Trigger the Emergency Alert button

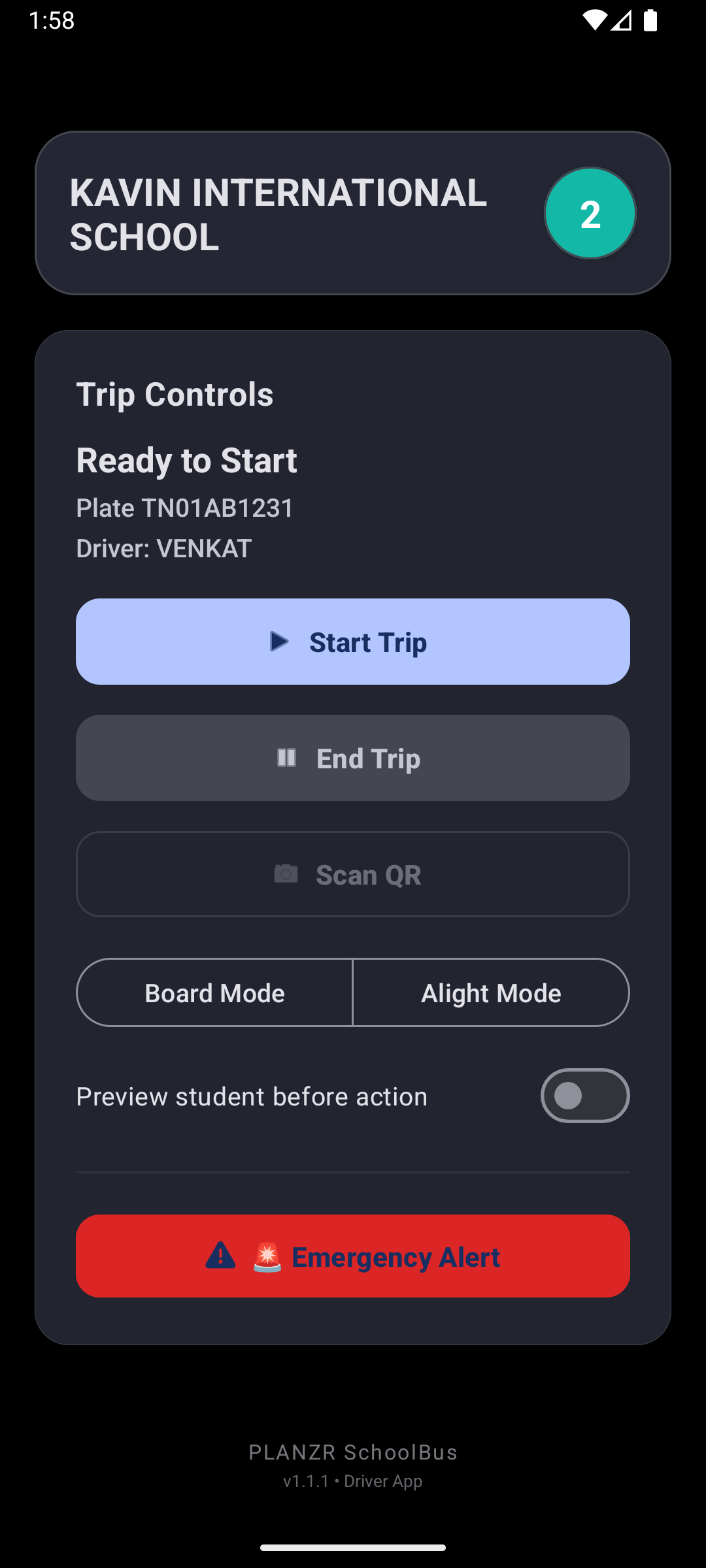click(x=353, y=1256)
